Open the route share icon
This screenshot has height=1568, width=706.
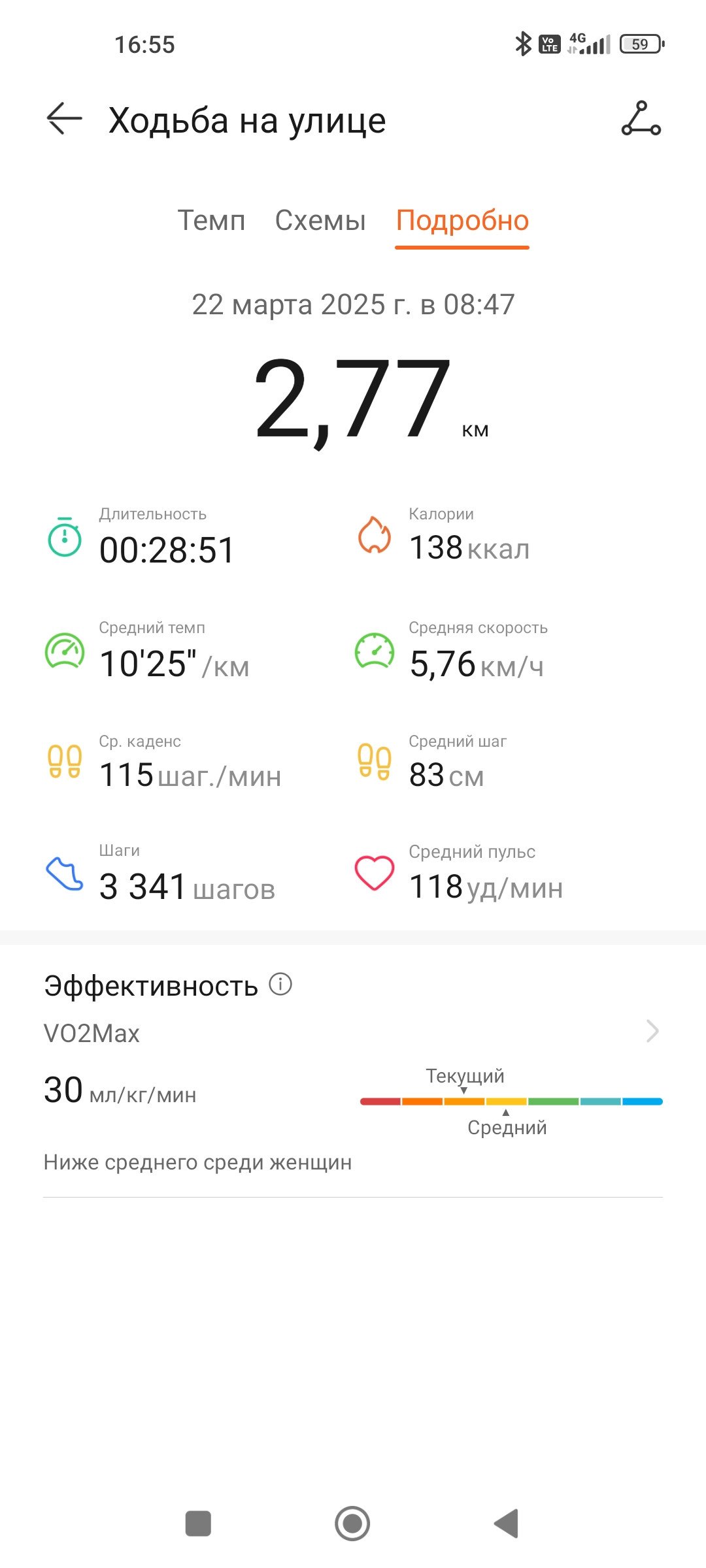(641, 119)
